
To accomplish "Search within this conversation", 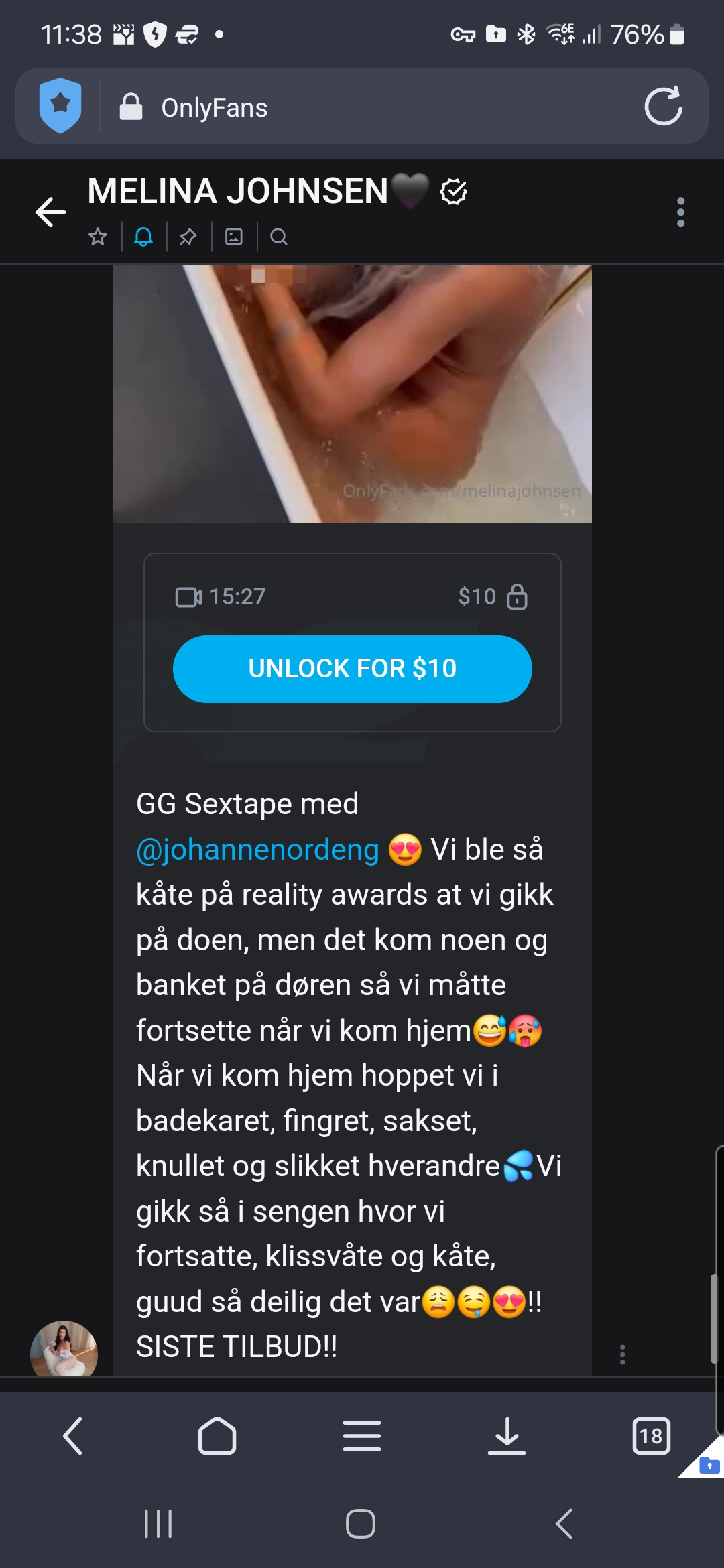I will point(279,237).
